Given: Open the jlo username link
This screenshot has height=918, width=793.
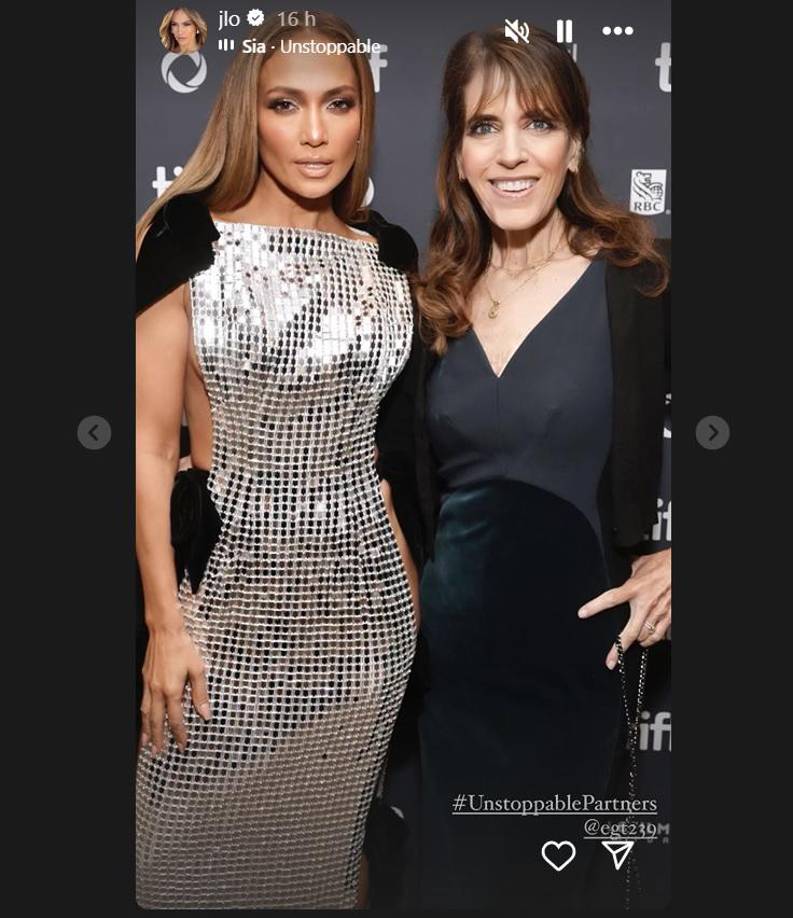Looking at the screenshot, I should pos(229,18).
